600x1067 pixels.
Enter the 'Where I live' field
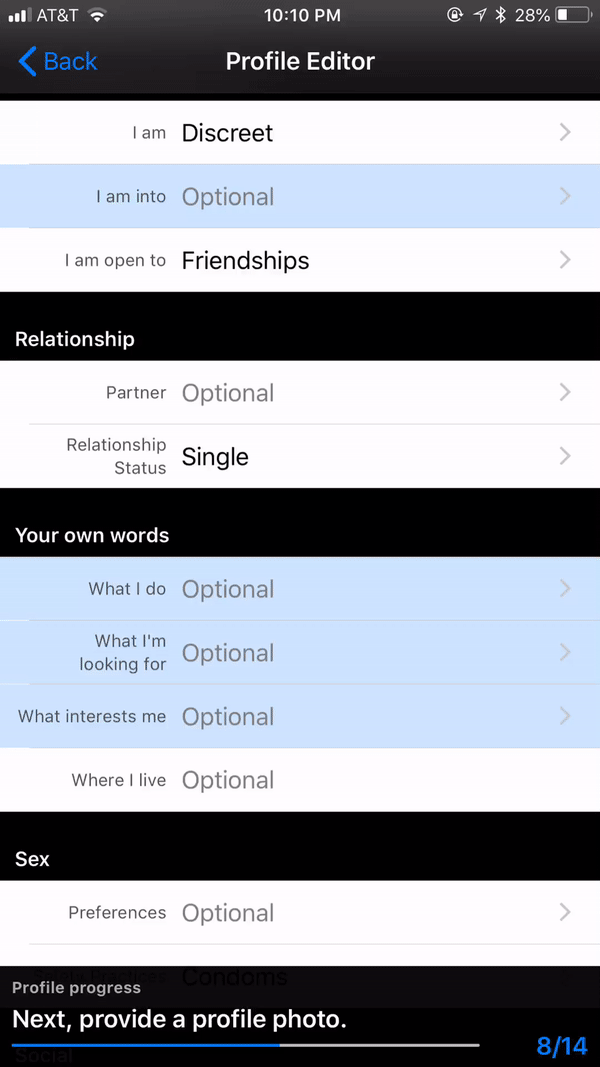coord(300,781)
